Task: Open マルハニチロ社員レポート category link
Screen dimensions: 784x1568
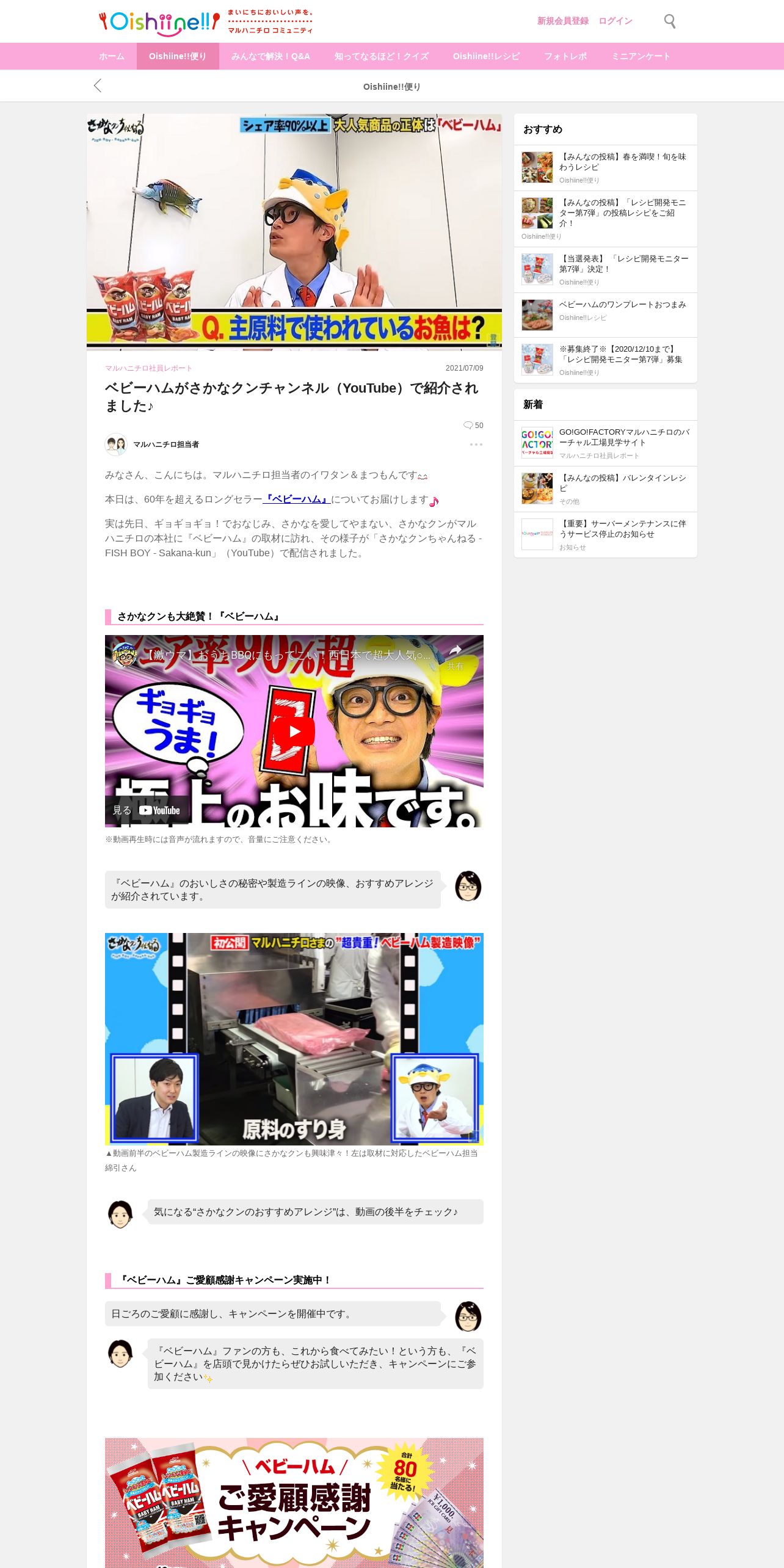Action: (148, 368)
